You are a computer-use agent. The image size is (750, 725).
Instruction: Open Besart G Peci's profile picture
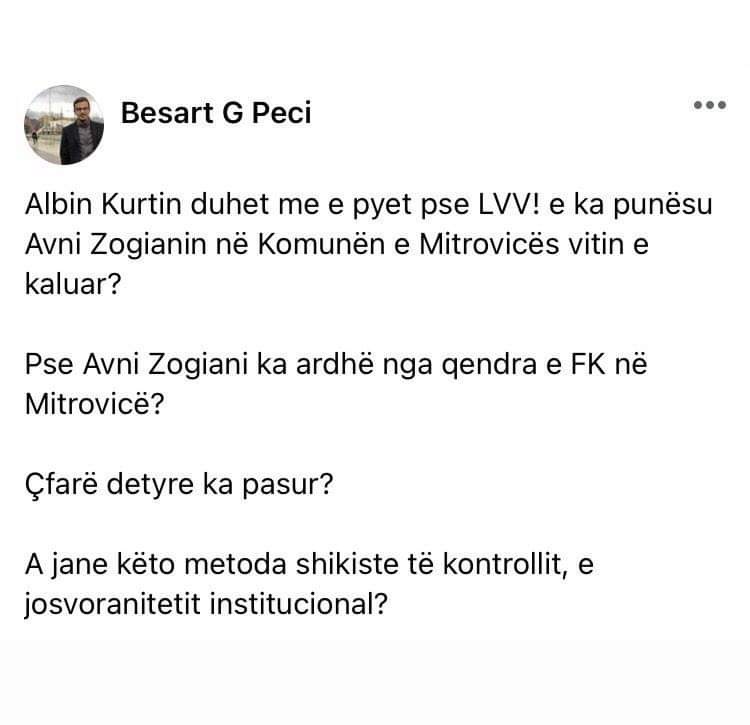click(x=63, y=125)
